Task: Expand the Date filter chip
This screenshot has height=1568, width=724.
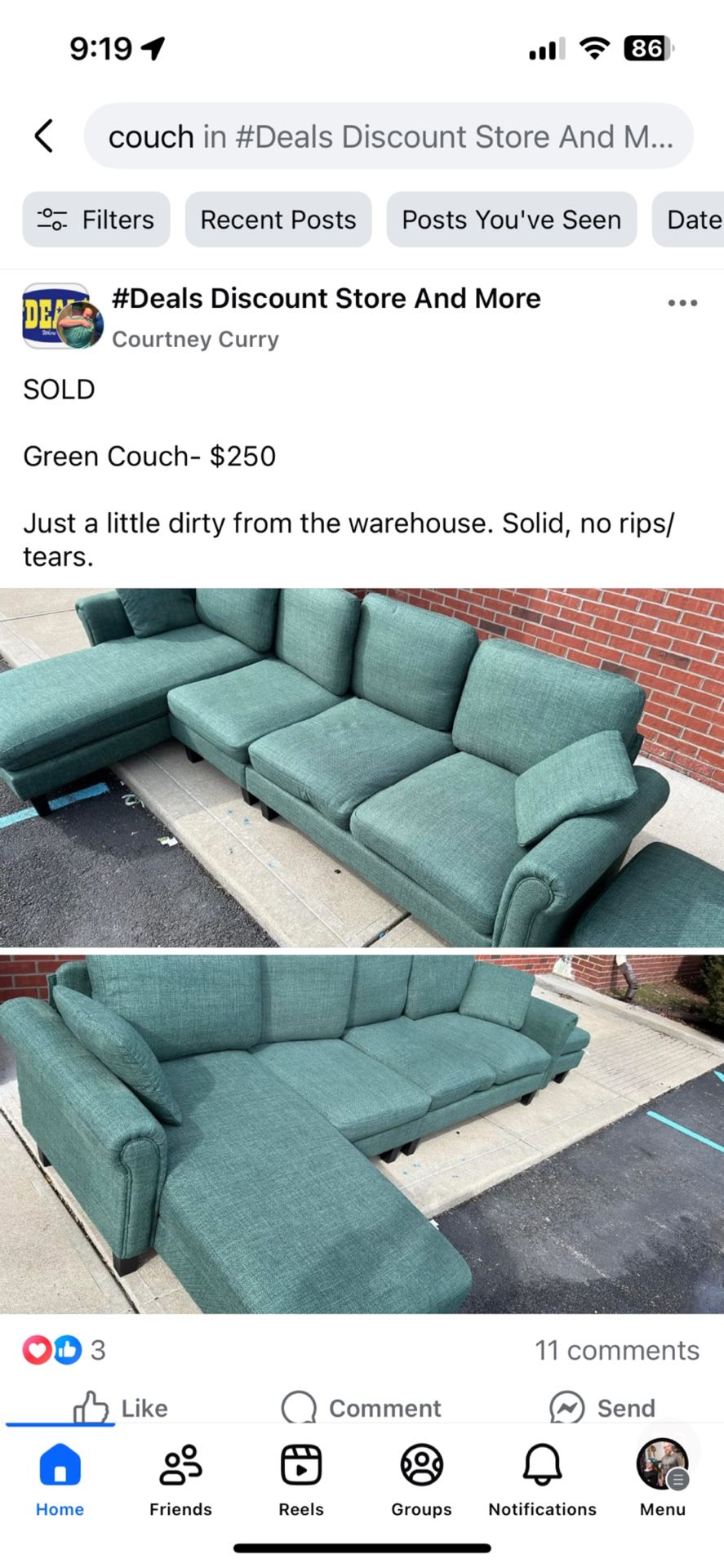Action: [x=692, y=219]
